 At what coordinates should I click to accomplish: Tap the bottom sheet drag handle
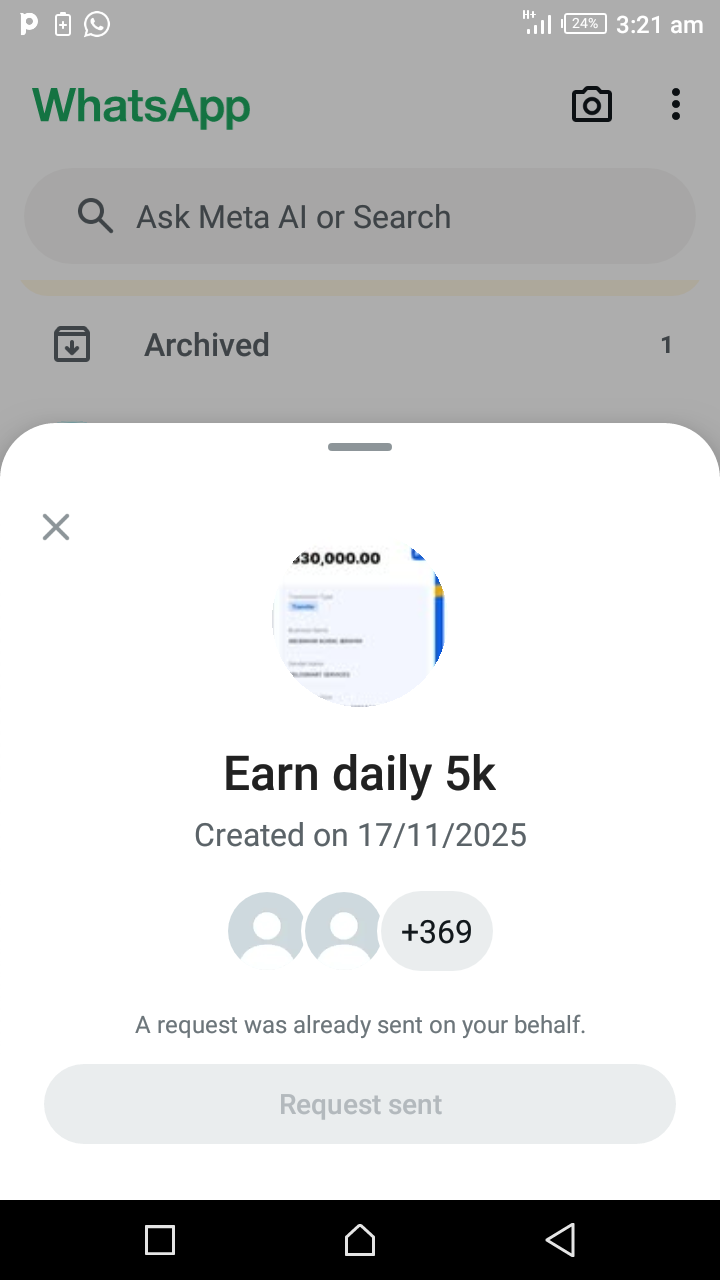360,447
